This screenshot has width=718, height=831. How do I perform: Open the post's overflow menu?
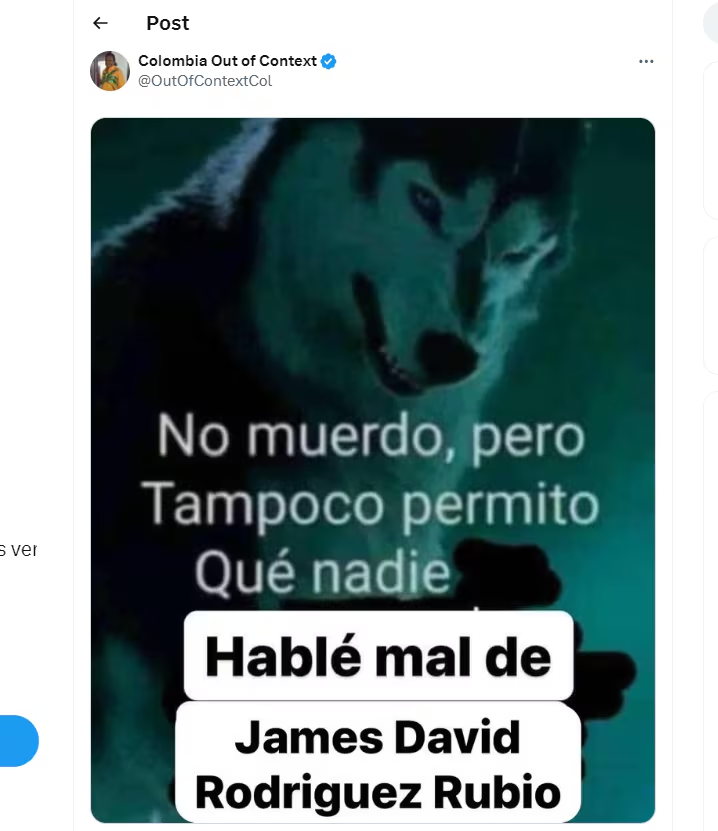point(646,61)
